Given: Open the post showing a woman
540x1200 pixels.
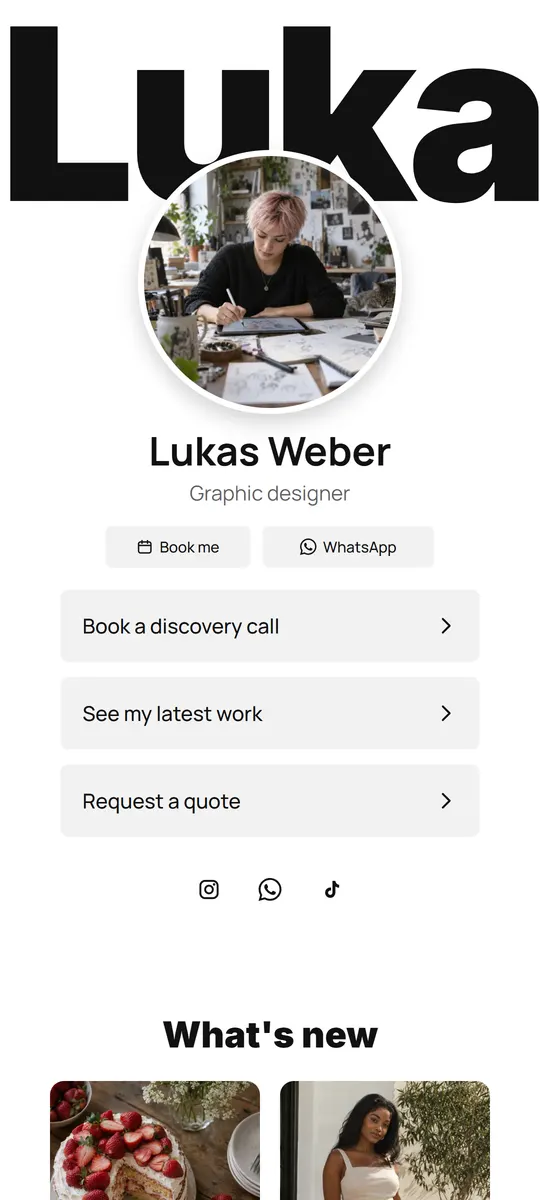Looking at the screenshot, I should [x=385, y=1140].
